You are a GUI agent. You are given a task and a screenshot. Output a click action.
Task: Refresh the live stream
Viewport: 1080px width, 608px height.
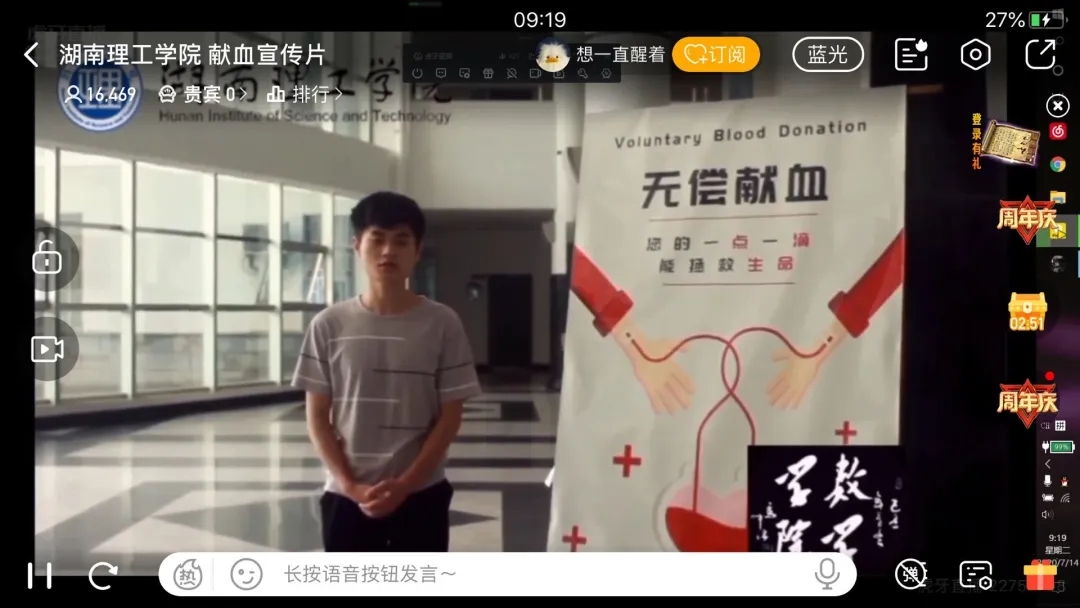102,575
